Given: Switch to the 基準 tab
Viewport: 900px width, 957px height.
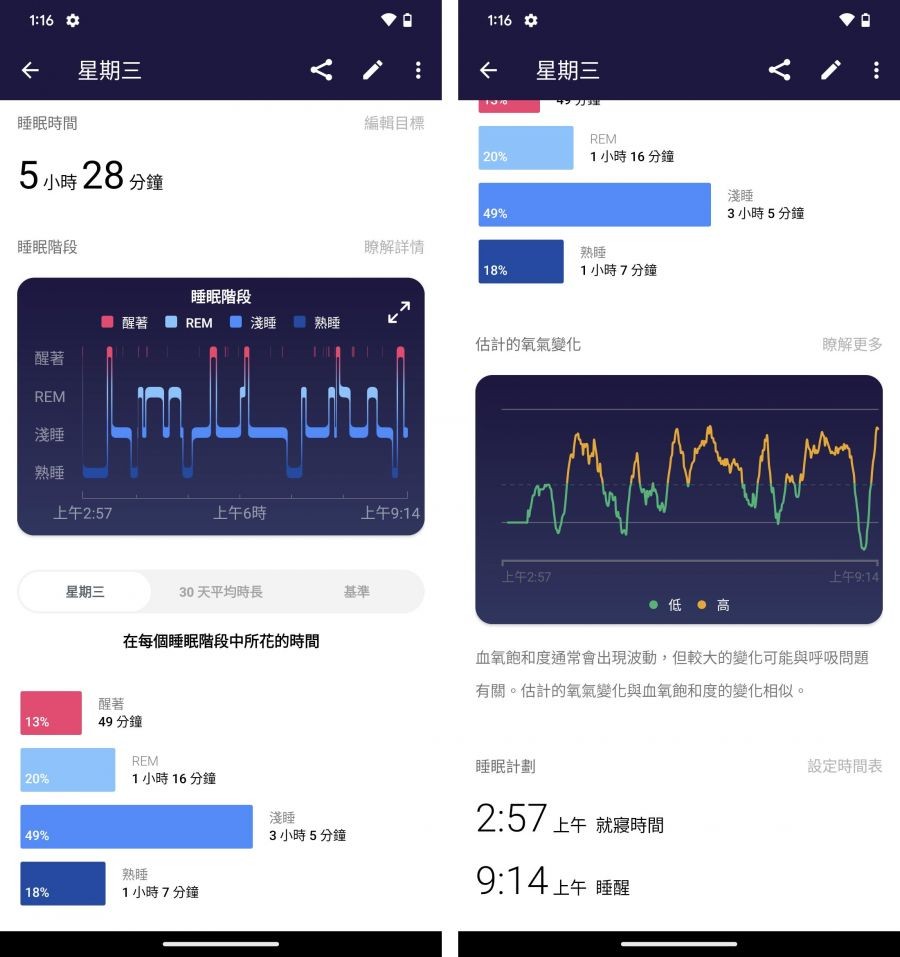Looking at the screenshot, I should 356,592.
